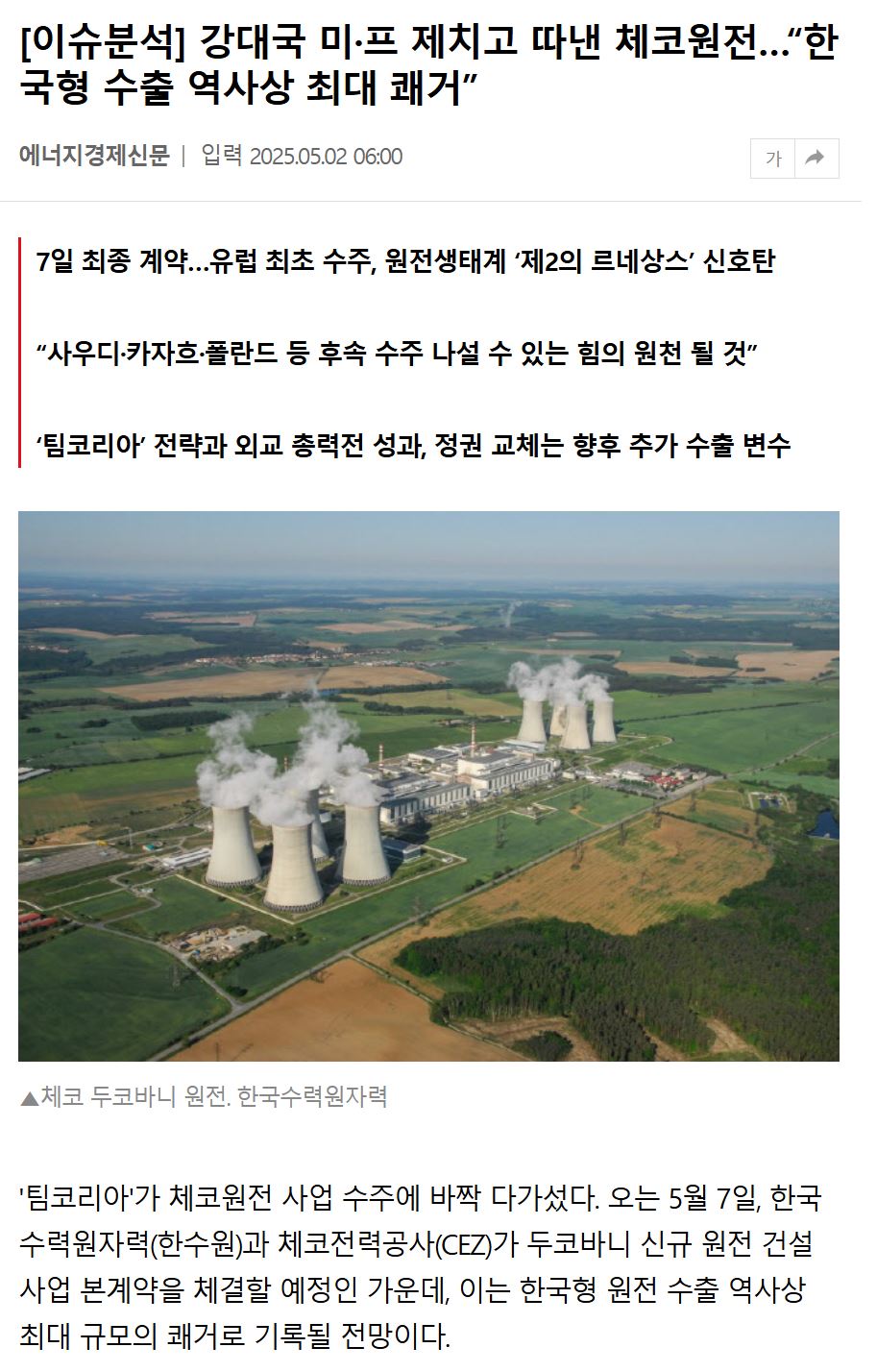
Task: Enlarge the Dukovany power plant photo
Action: click(x=428, y=786)
